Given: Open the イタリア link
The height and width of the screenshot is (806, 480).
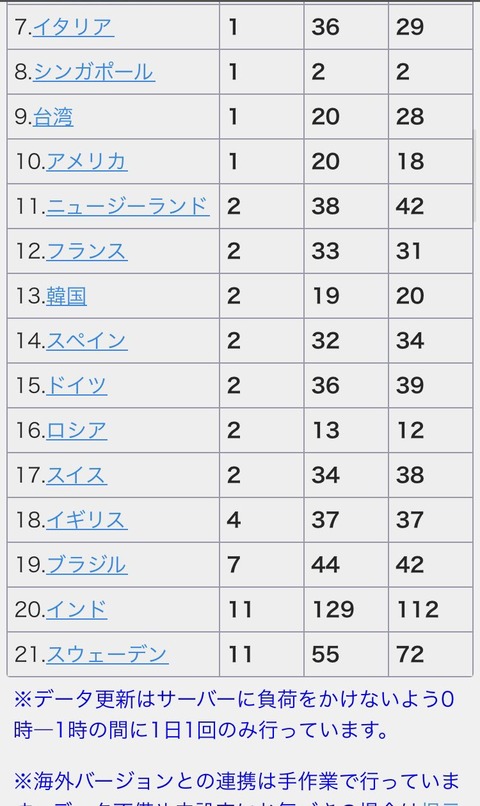Looking at the screenshot, I should (x=73, y=27).
